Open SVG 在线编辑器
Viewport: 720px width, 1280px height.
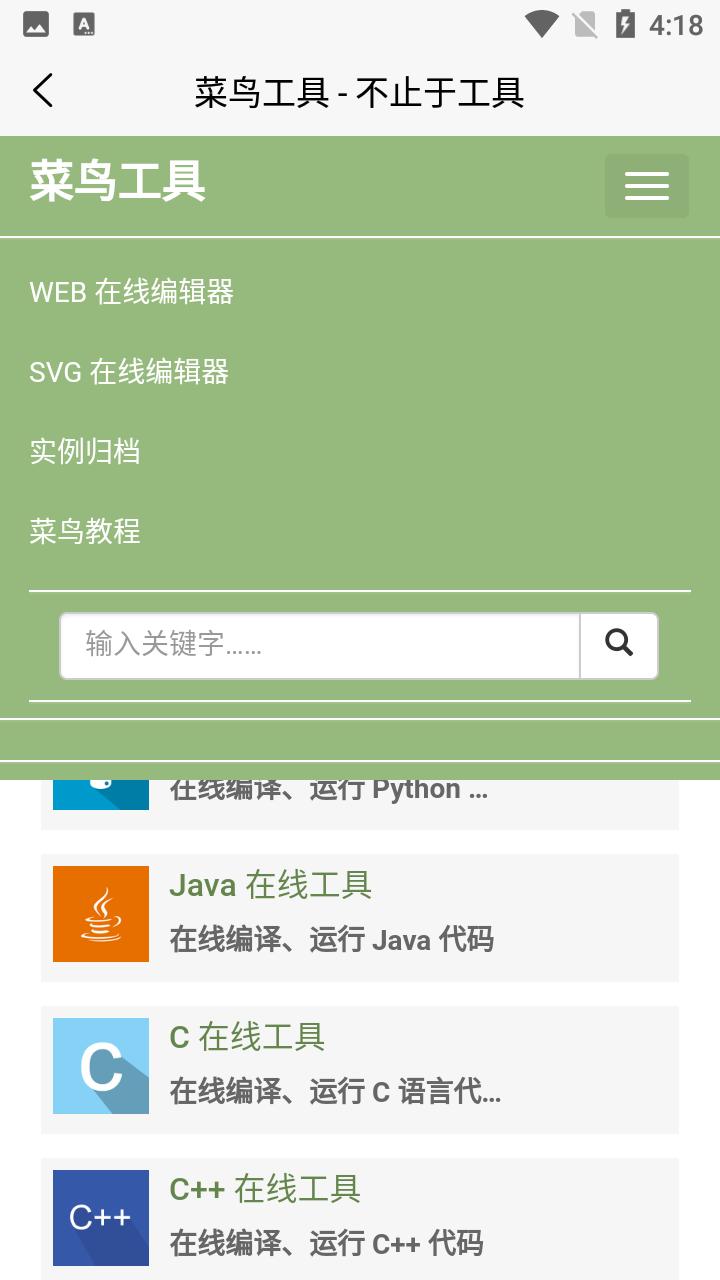(x=129, y=372)
